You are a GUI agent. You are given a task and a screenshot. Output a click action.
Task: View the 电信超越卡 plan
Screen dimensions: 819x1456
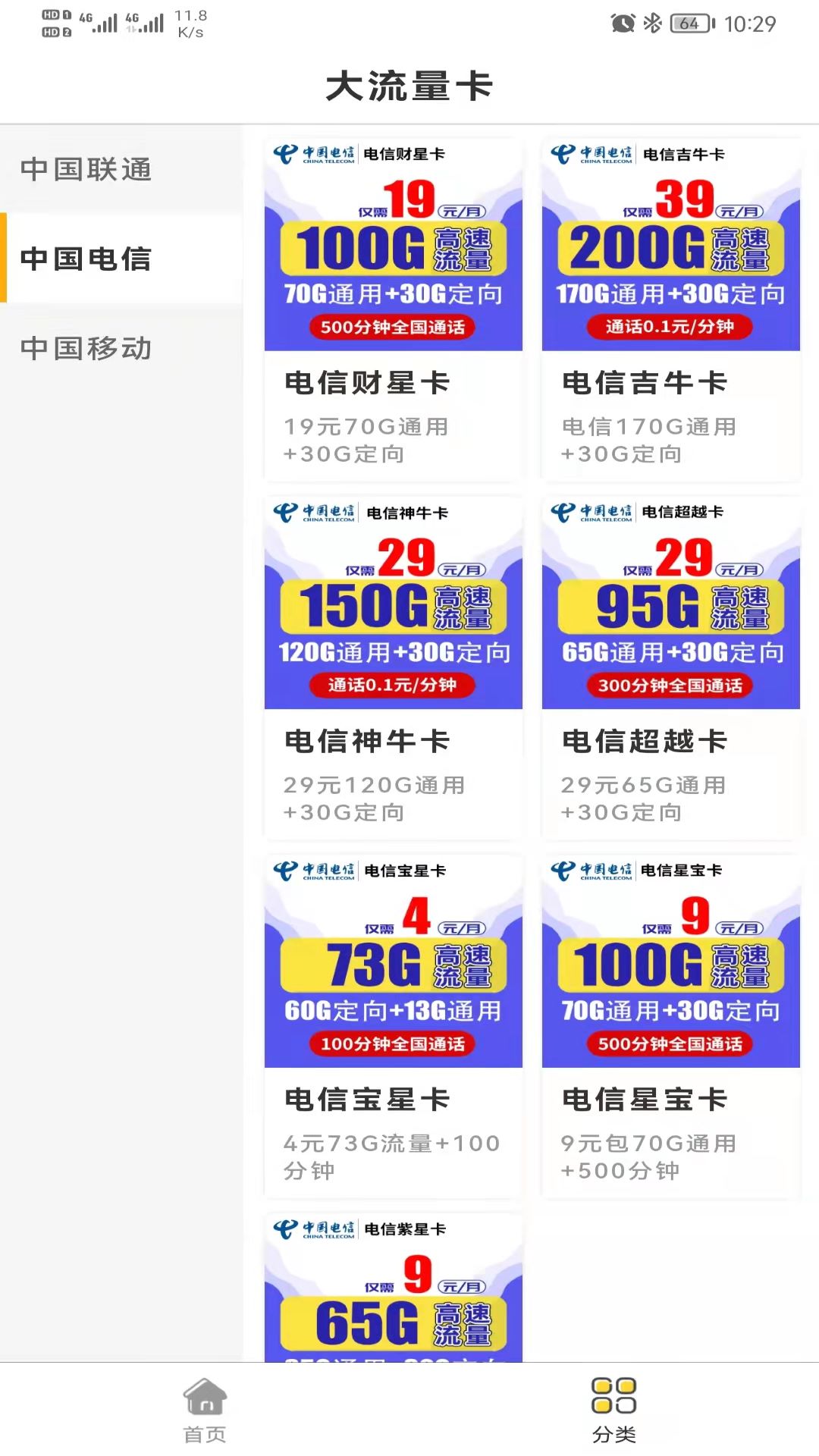[670, 667]
